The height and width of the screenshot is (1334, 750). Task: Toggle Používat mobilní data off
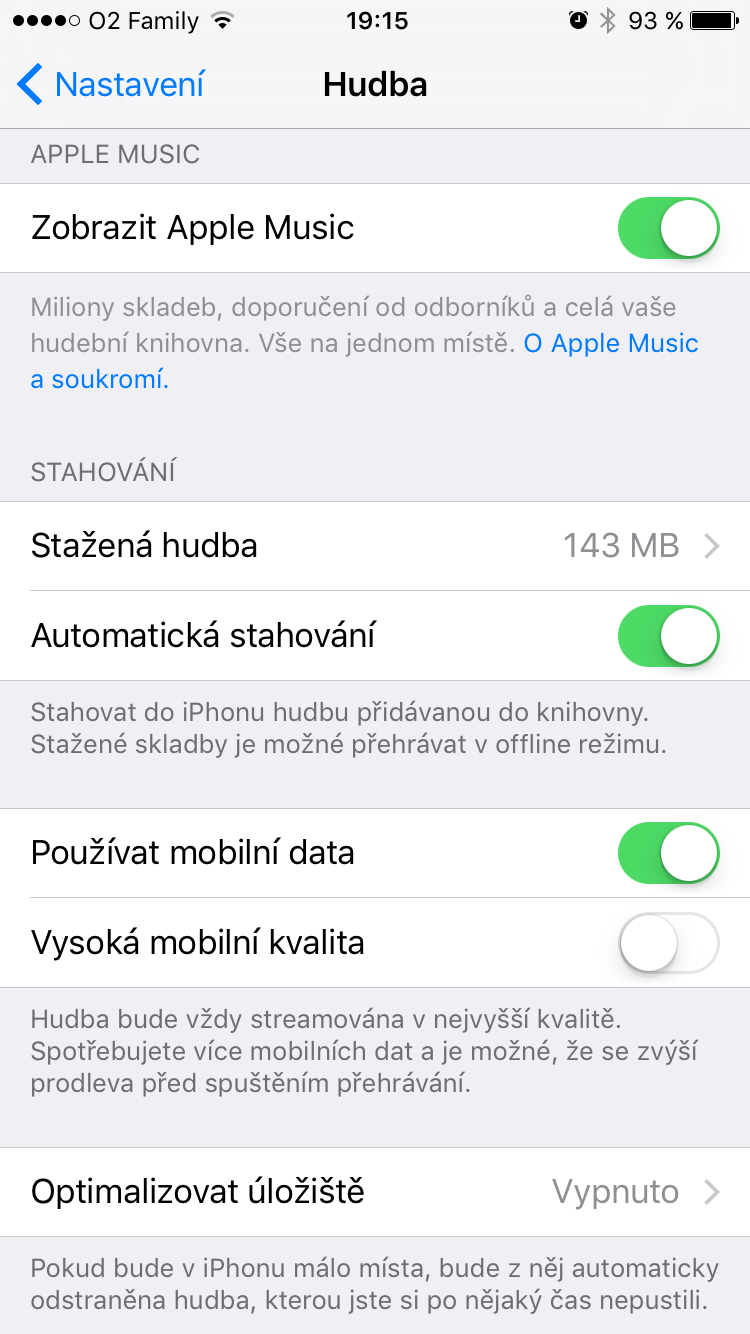click(x=668, y=853)
